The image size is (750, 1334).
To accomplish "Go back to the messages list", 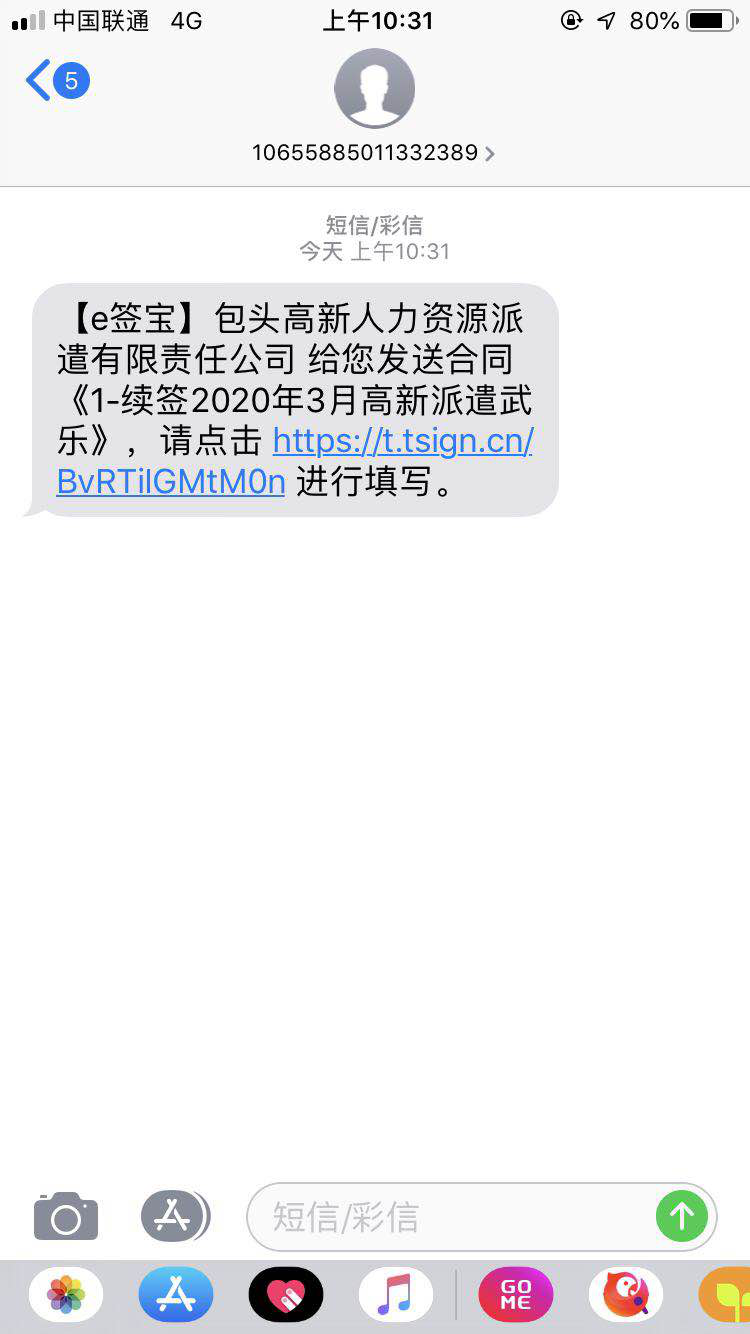I will [57, 81].
